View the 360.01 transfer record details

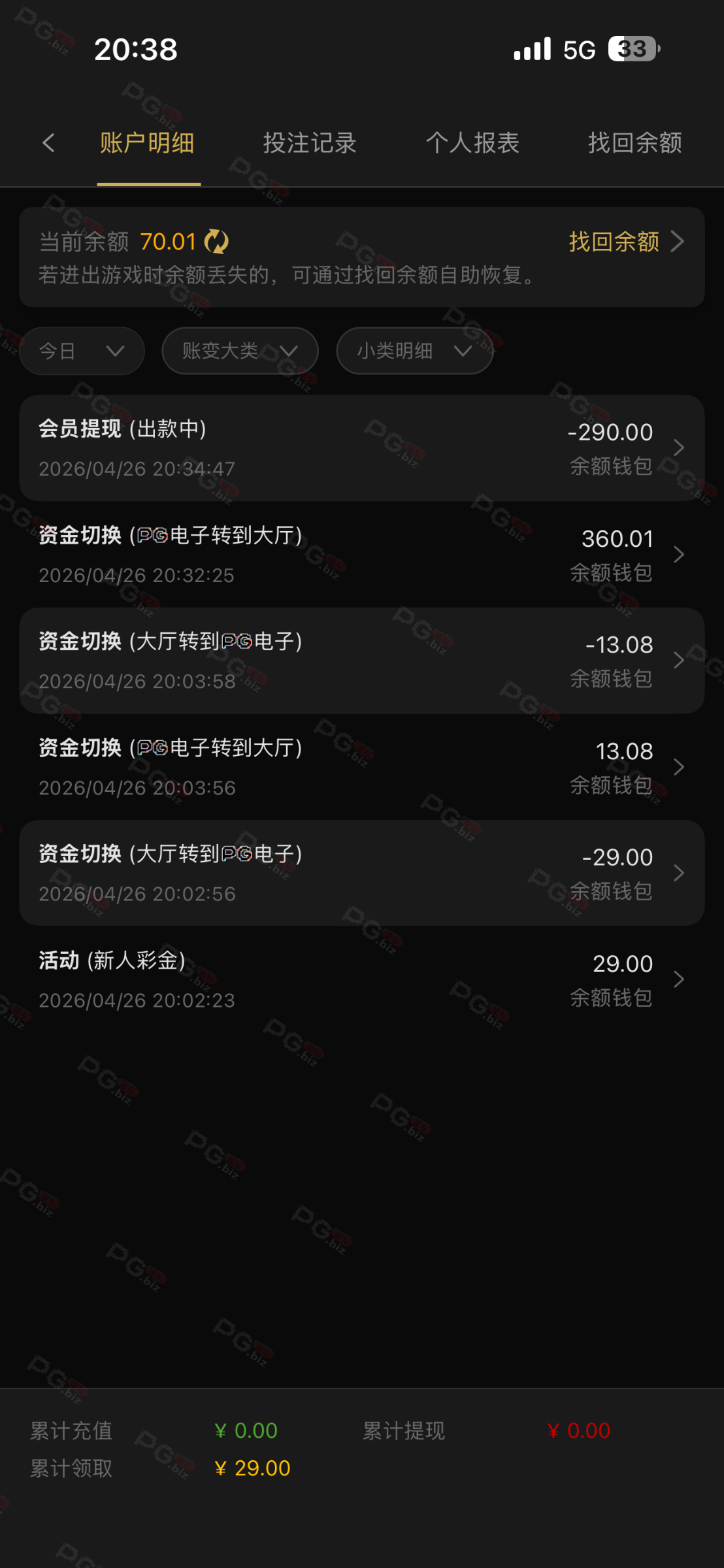point(361,555)
